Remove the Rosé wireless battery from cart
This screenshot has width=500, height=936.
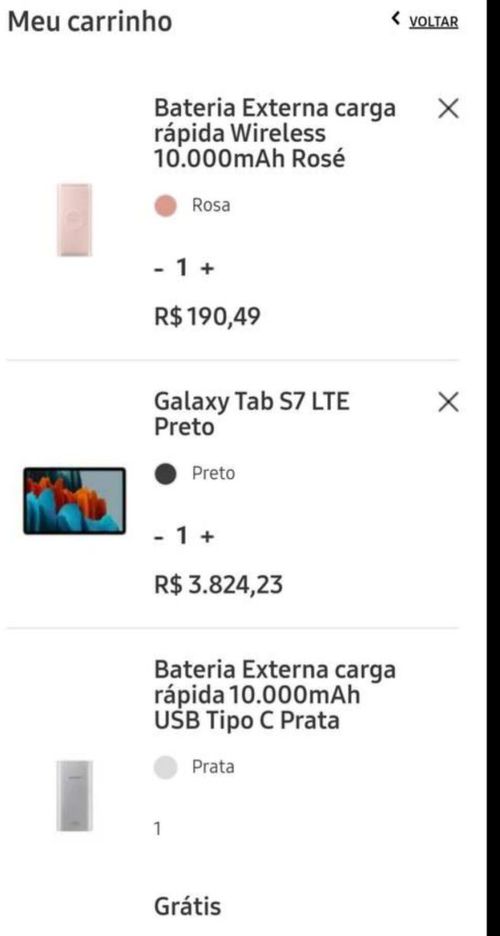tap(448, 109)
